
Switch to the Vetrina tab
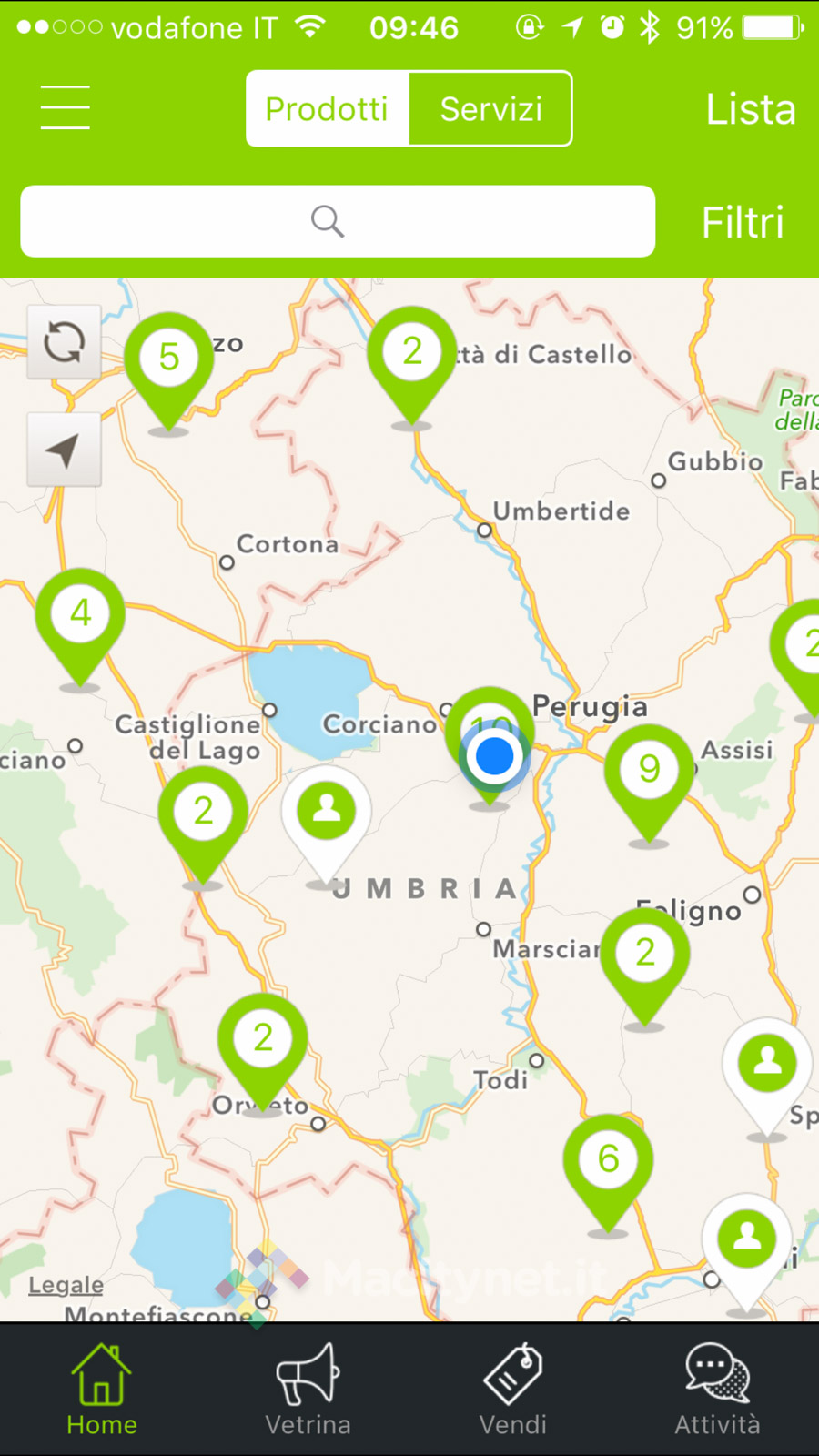(308, 1390)
